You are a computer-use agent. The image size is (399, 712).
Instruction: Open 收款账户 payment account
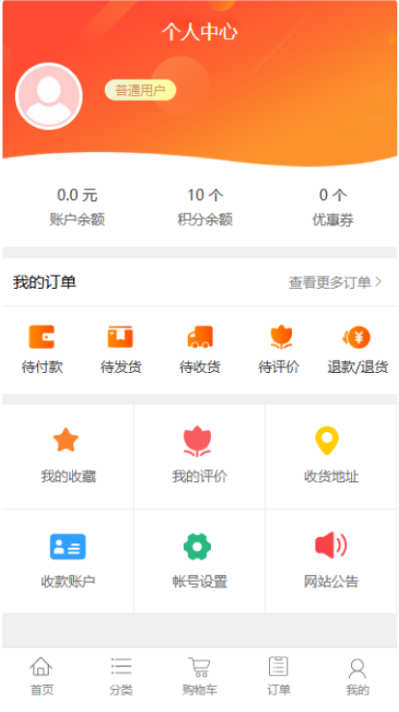tap(68, 561)
